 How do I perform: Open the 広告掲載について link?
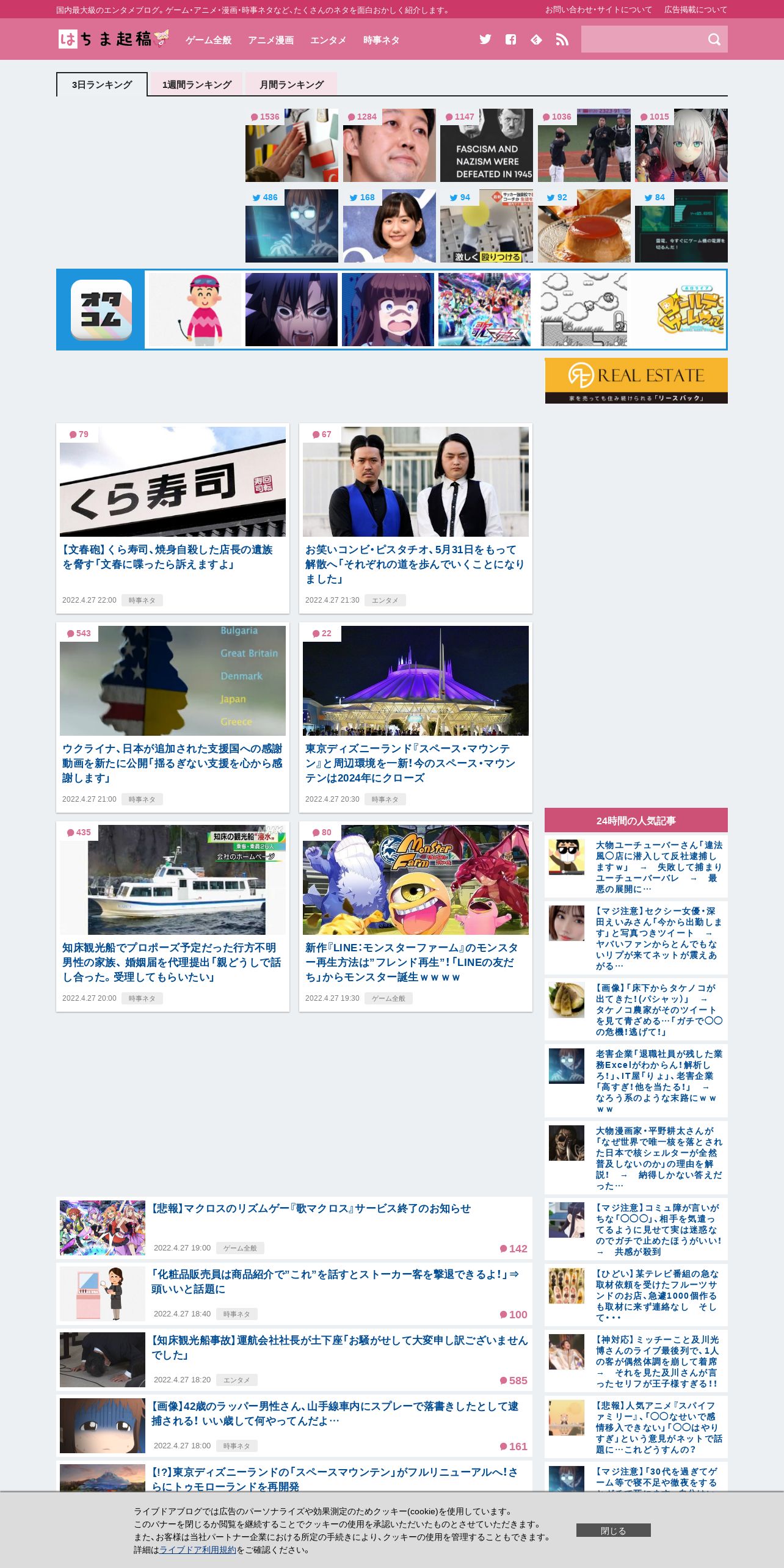[x=695, y=10]
